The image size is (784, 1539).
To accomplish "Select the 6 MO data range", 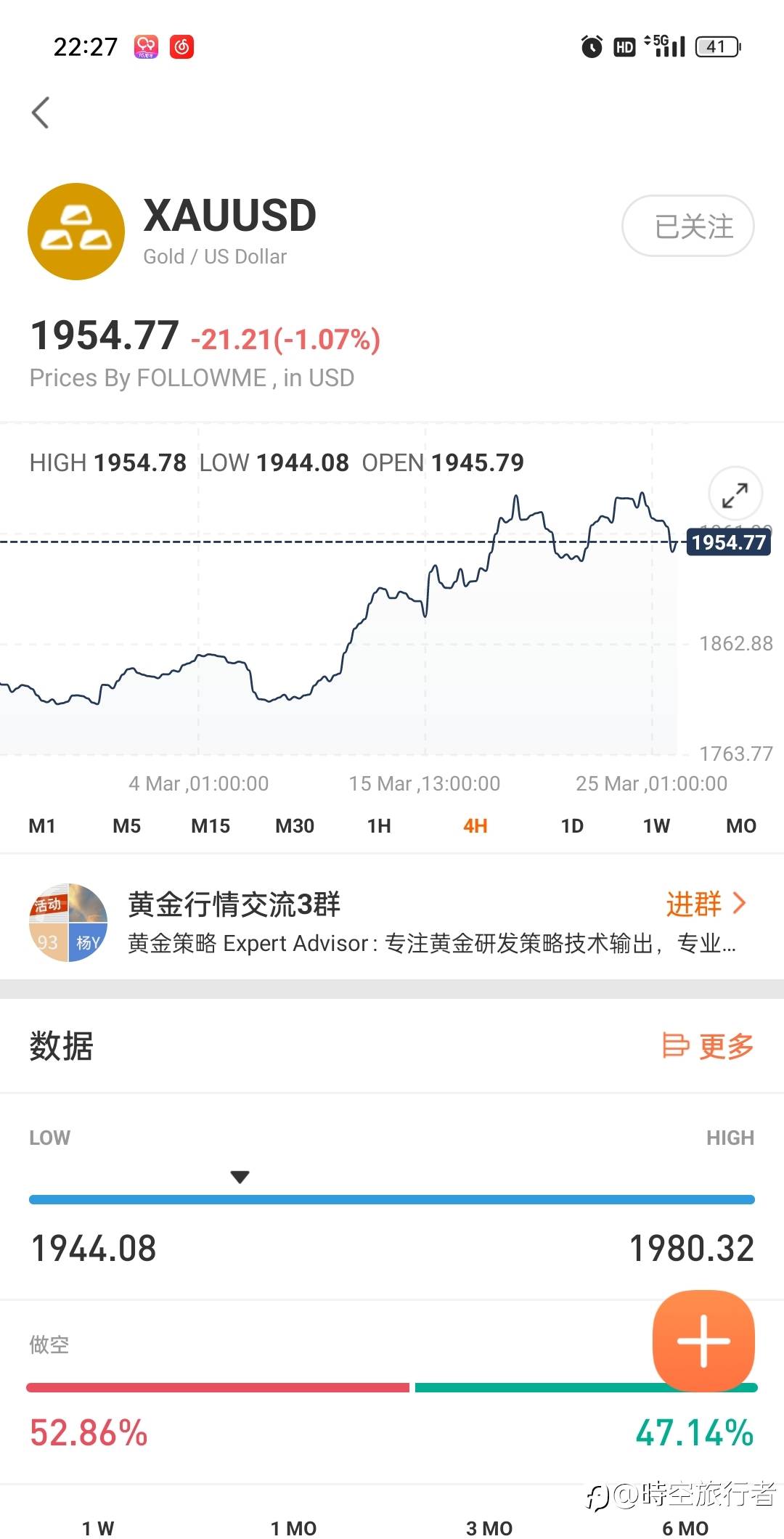I will pyautogui.click(x=685, y=1527).
